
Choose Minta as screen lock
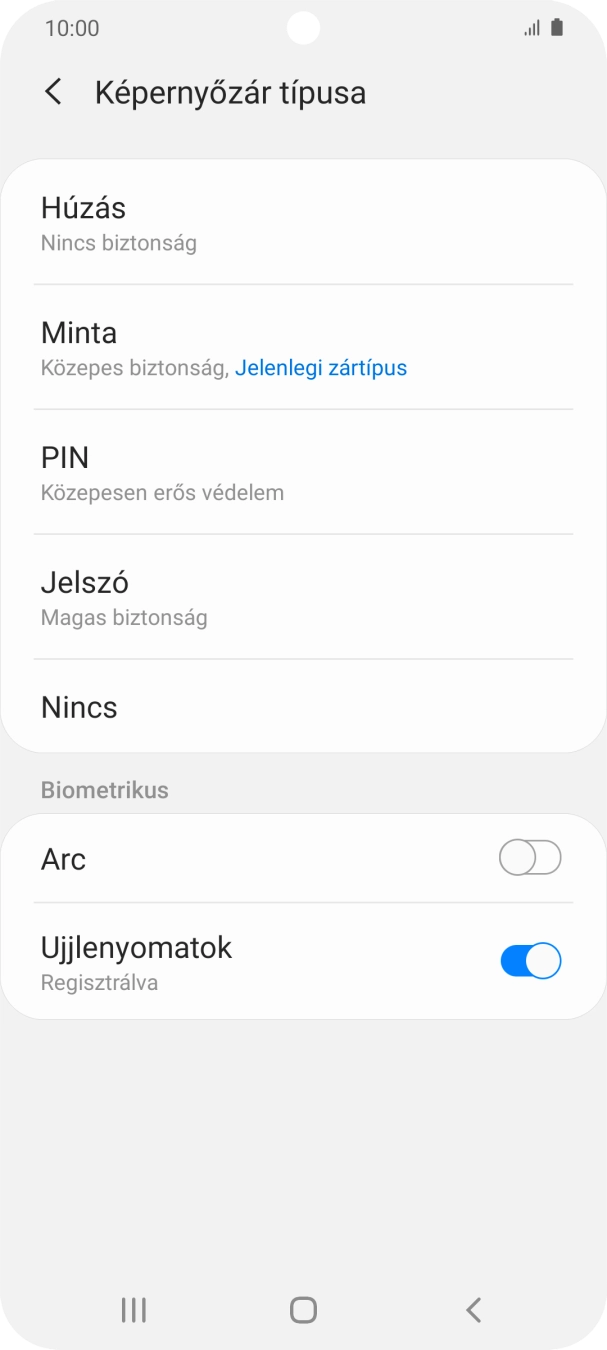click(x=303, y=347)
